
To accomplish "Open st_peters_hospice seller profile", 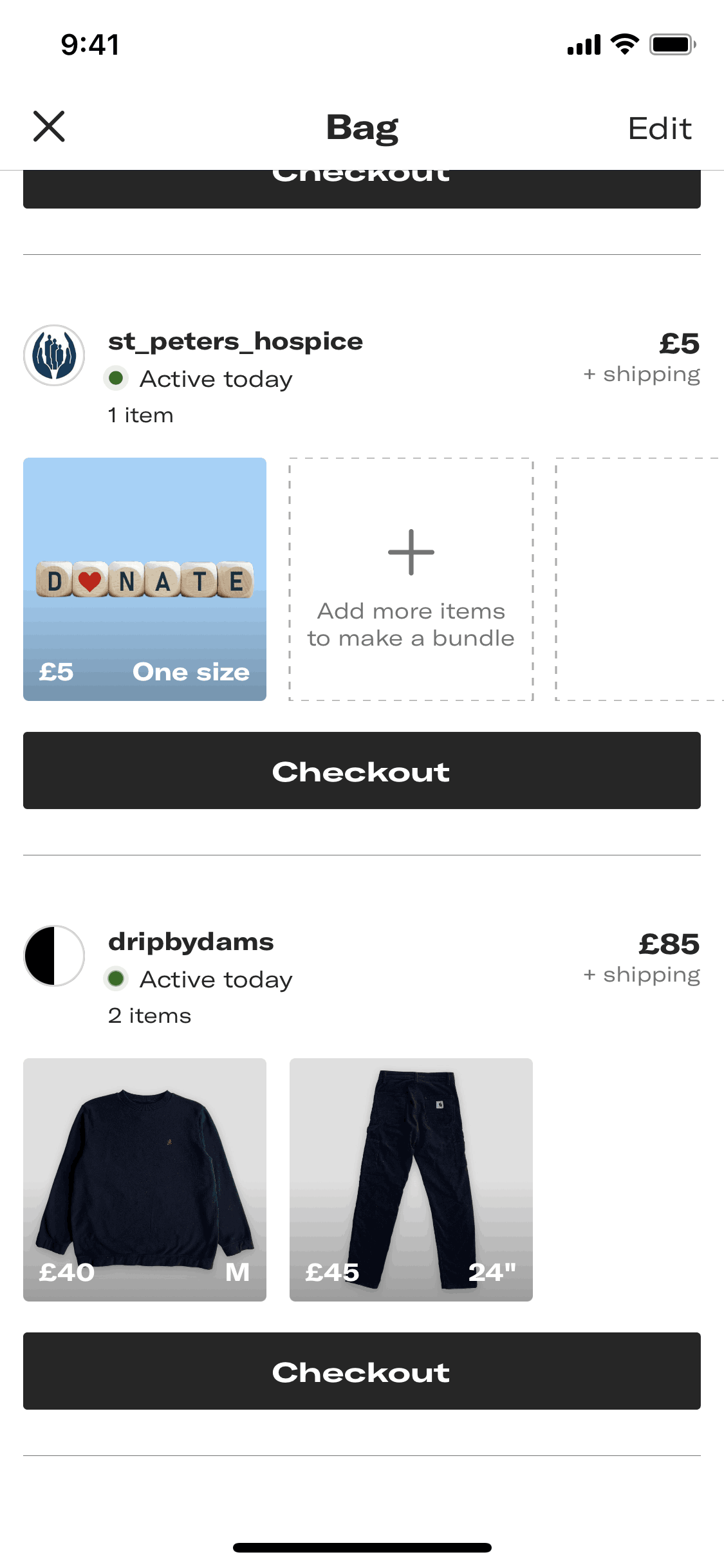I will click(235, 342).
